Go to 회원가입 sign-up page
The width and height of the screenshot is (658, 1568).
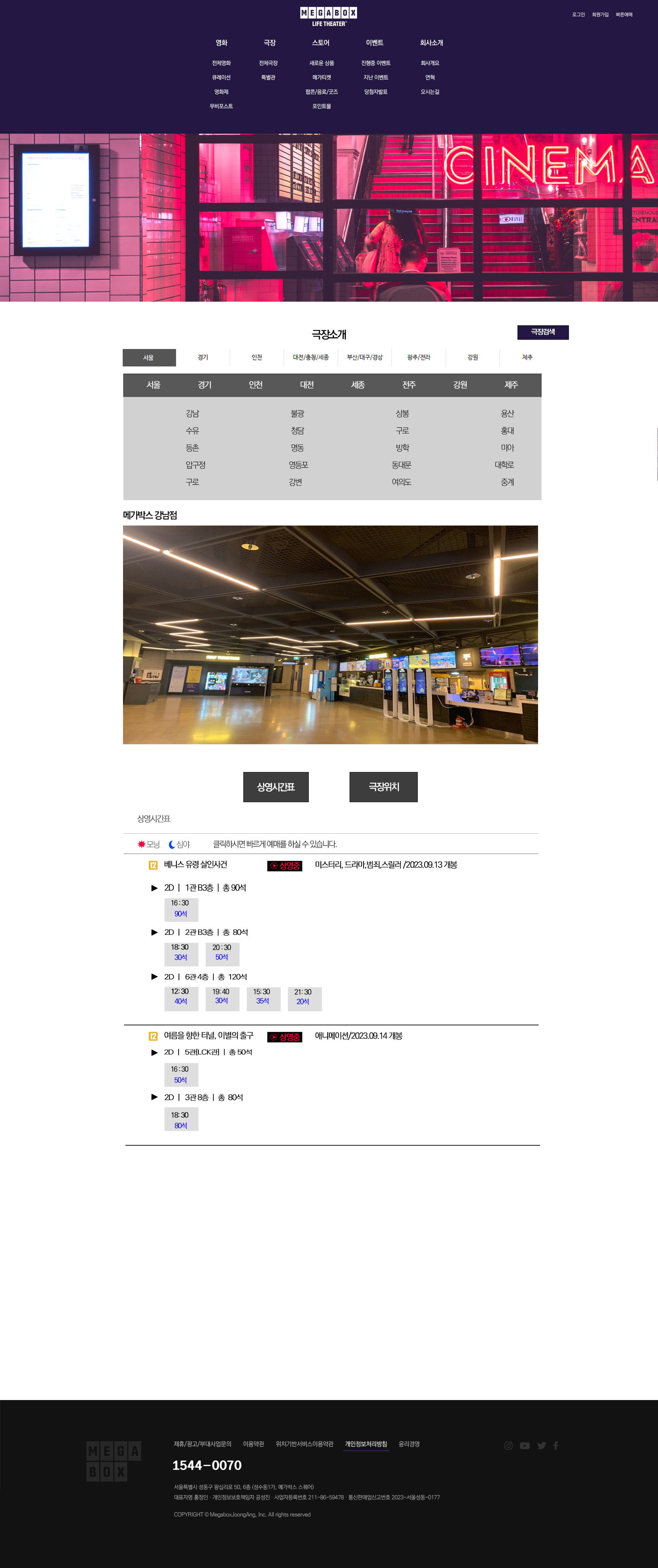599,15
